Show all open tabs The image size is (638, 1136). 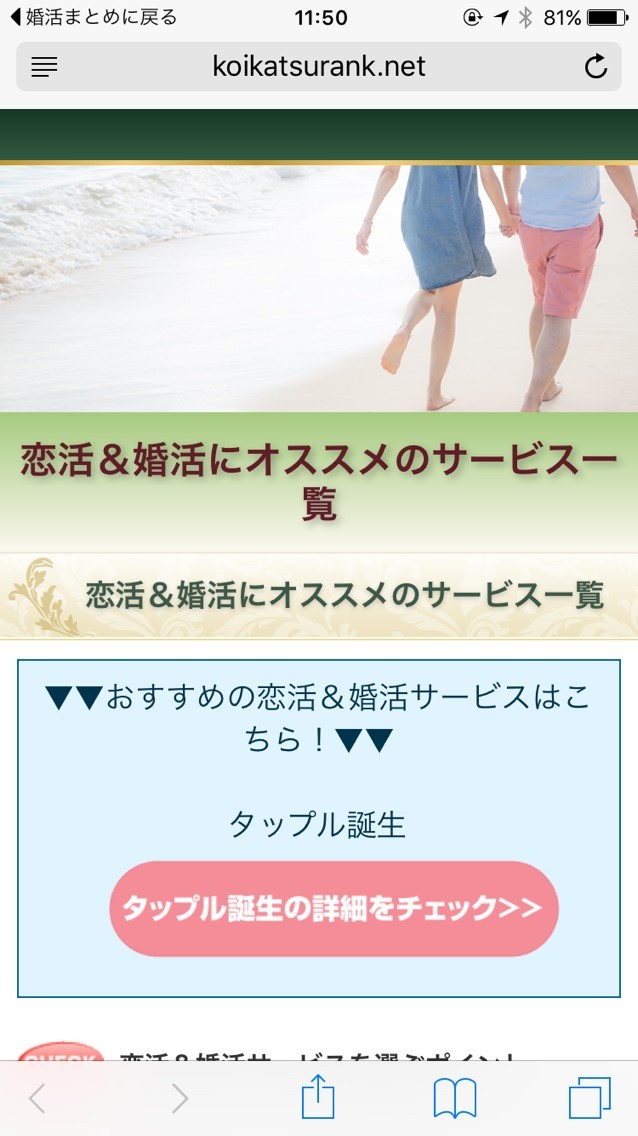point(590,1098)
